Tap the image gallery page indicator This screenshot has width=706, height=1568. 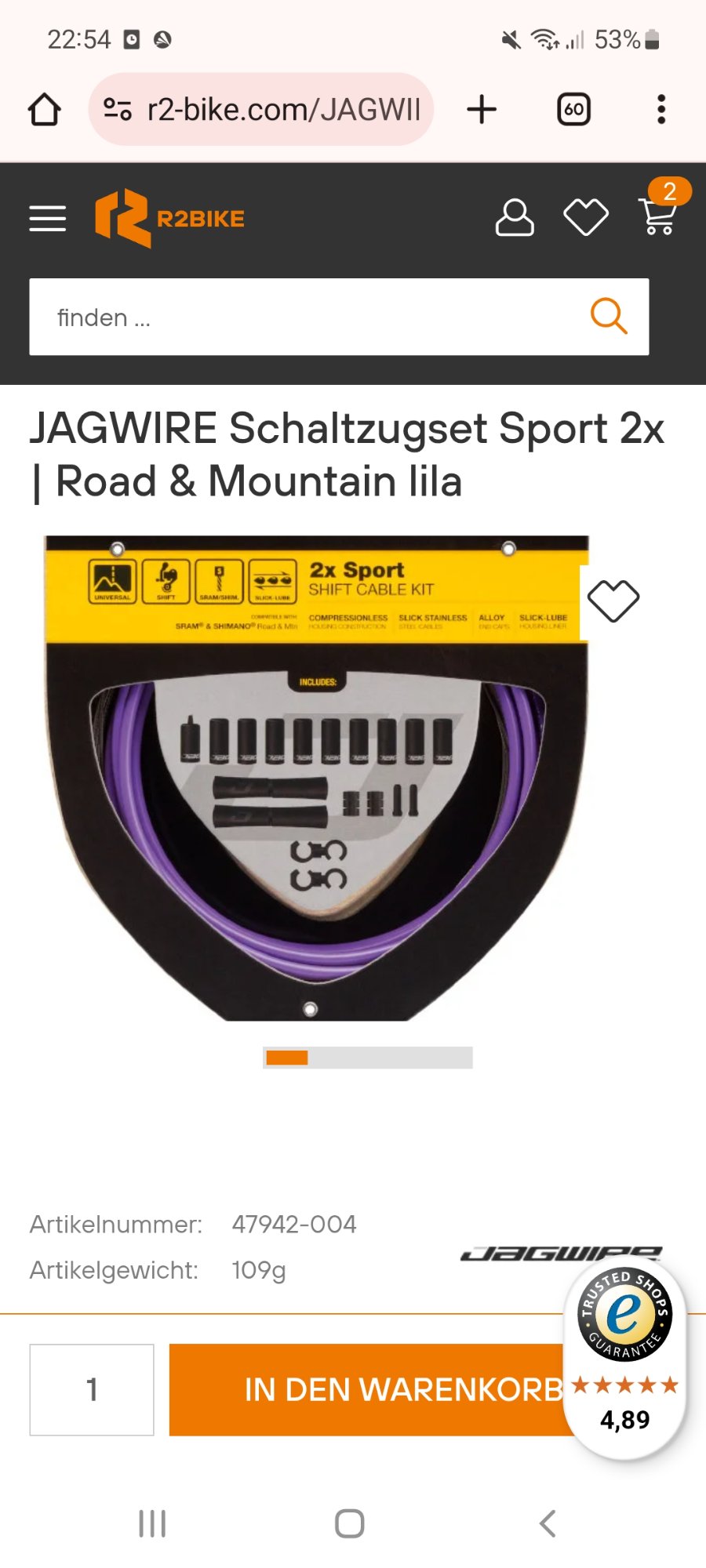(367, 1058)
